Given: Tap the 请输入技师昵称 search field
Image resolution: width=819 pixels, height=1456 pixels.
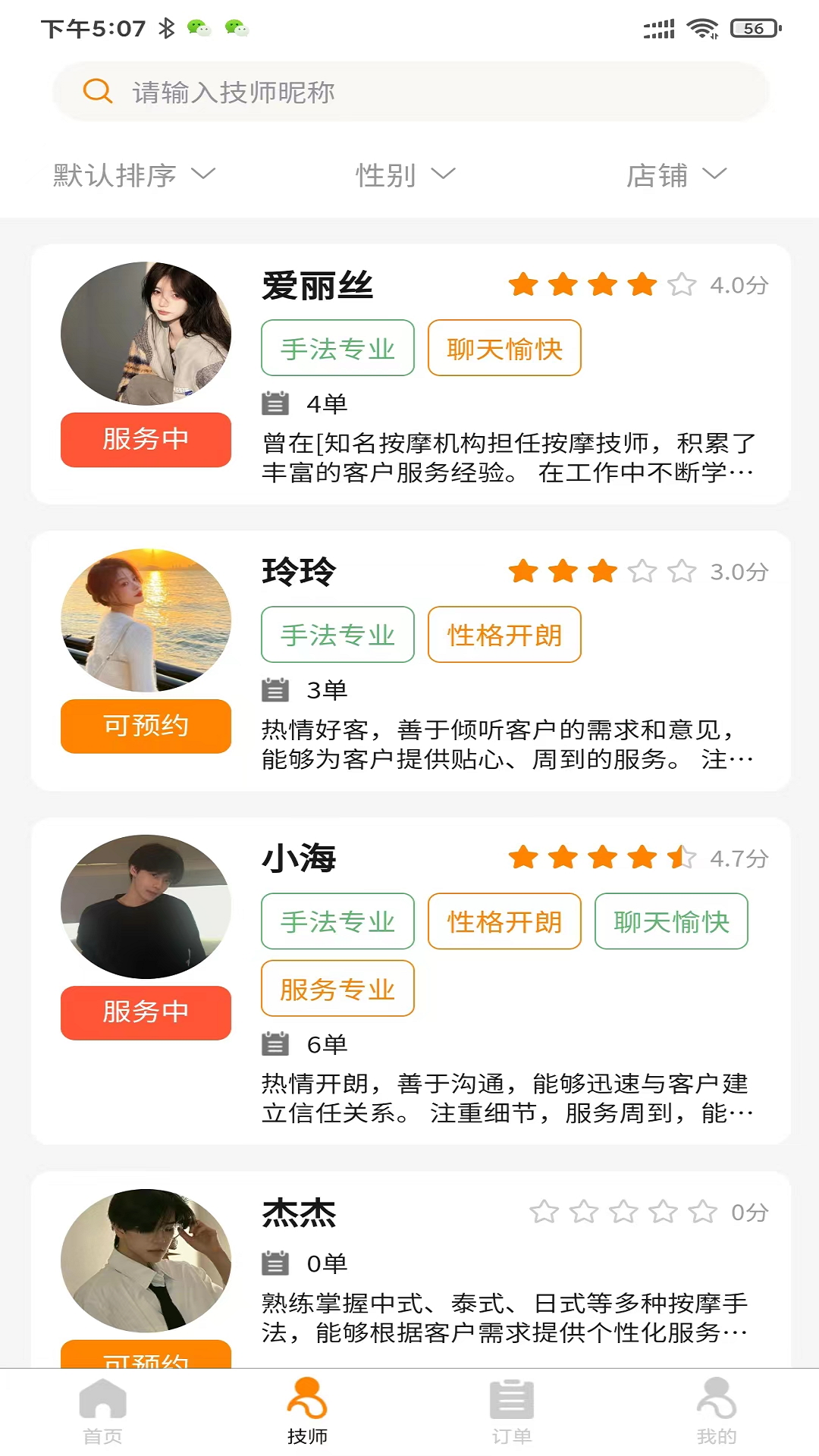Looking at the screenshot, I should [409, 92].
